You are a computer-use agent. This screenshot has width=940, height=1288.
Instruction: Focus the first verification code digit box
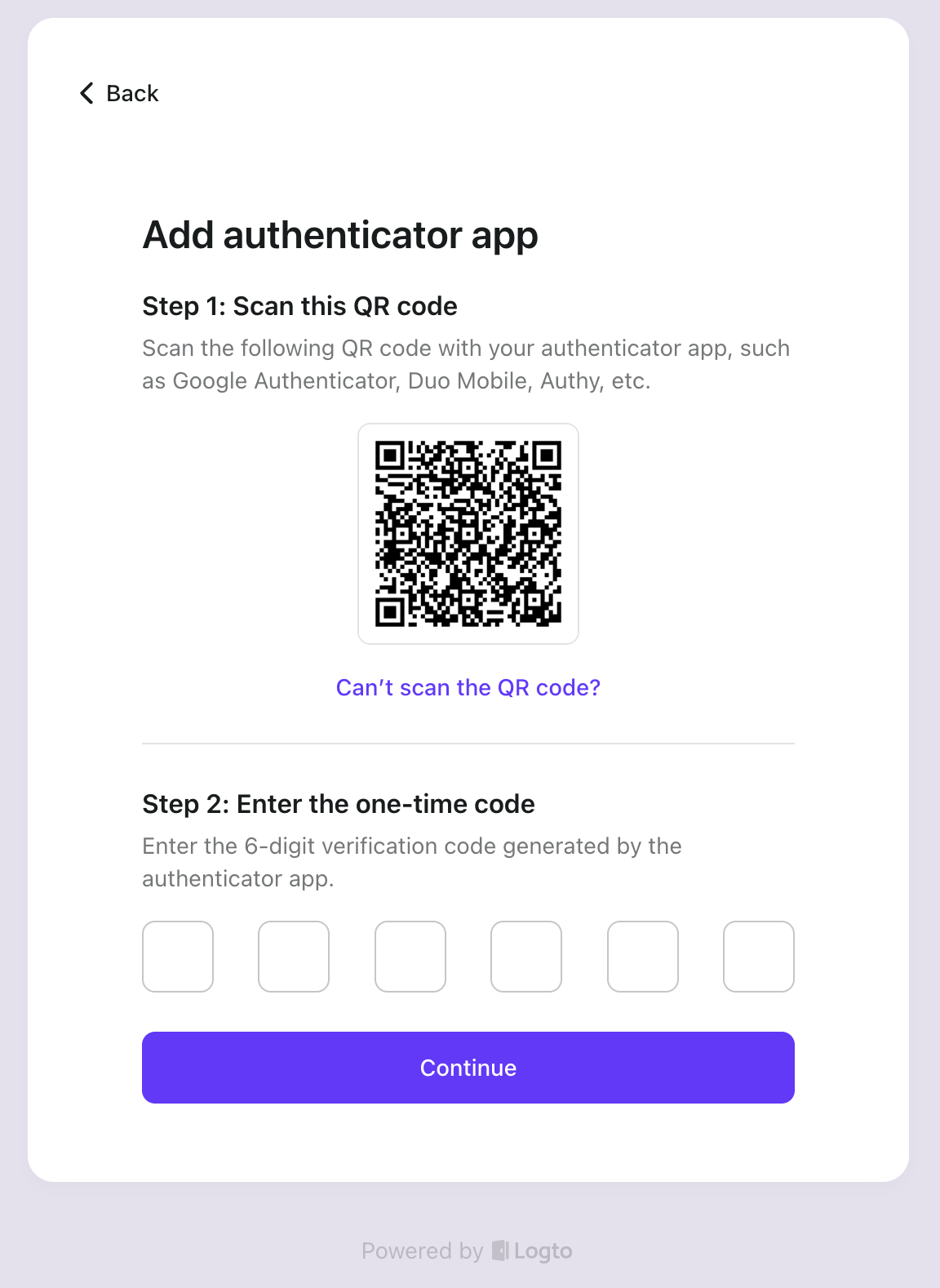click(178, 957)
